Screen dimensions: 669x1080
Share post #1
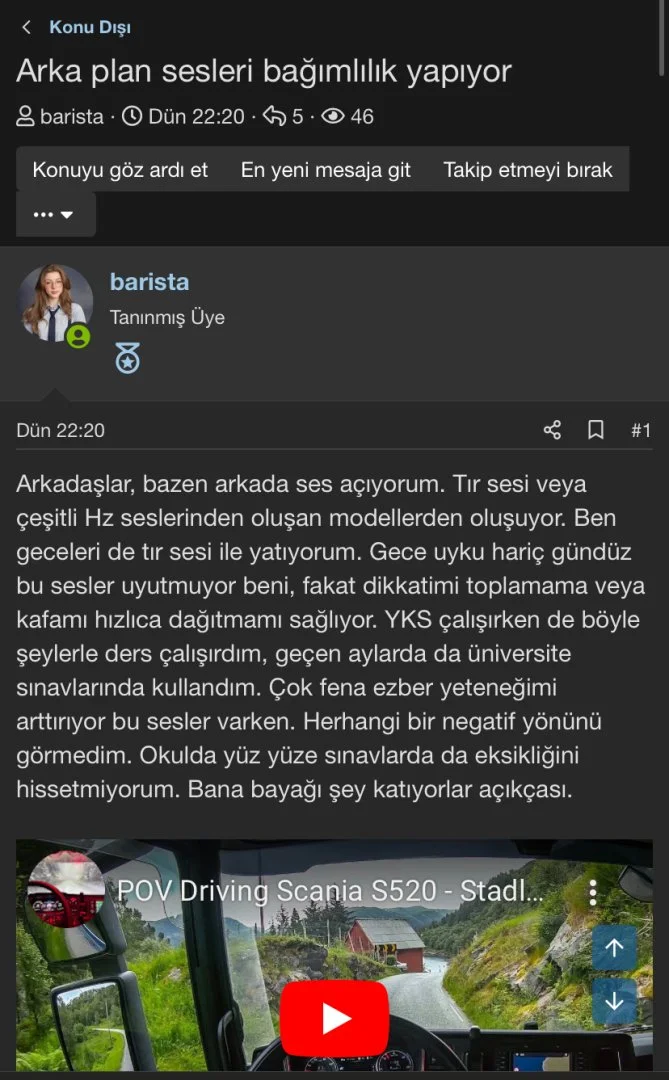pyautogui.click(x=552, y=430)
